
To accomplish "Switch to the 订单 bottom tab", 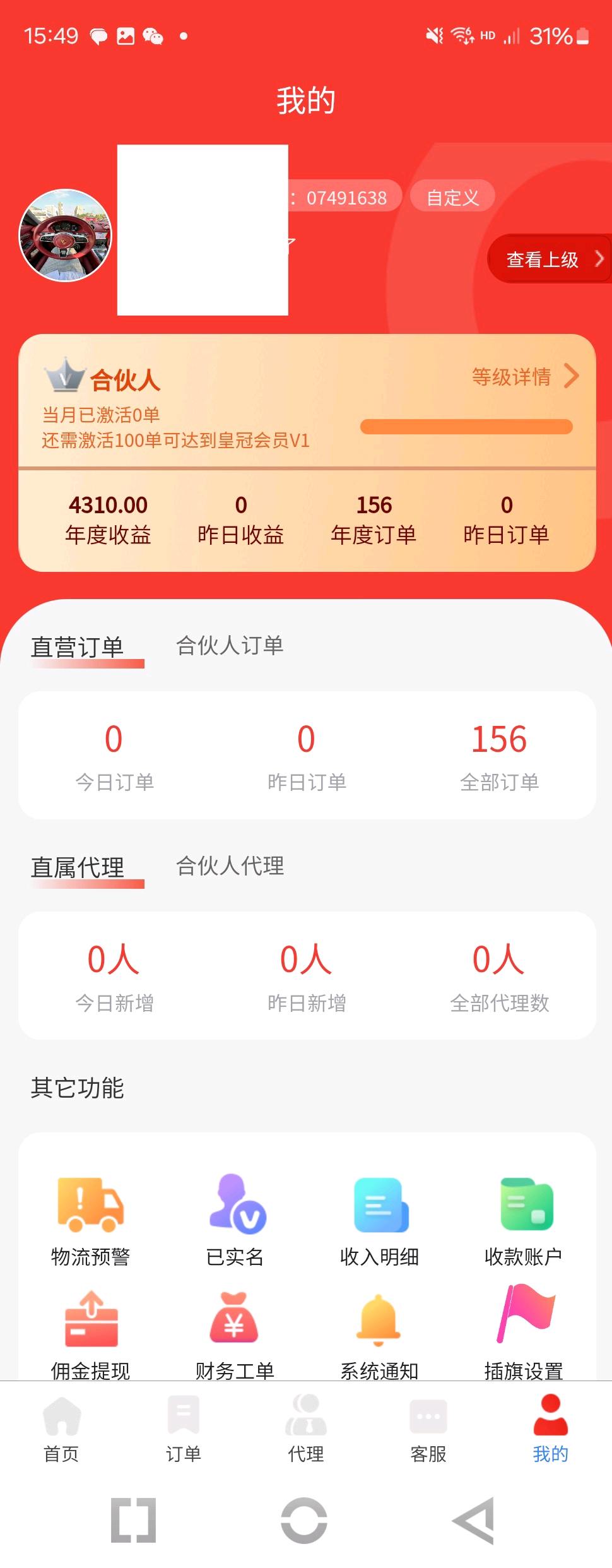I will point(184,1429).
